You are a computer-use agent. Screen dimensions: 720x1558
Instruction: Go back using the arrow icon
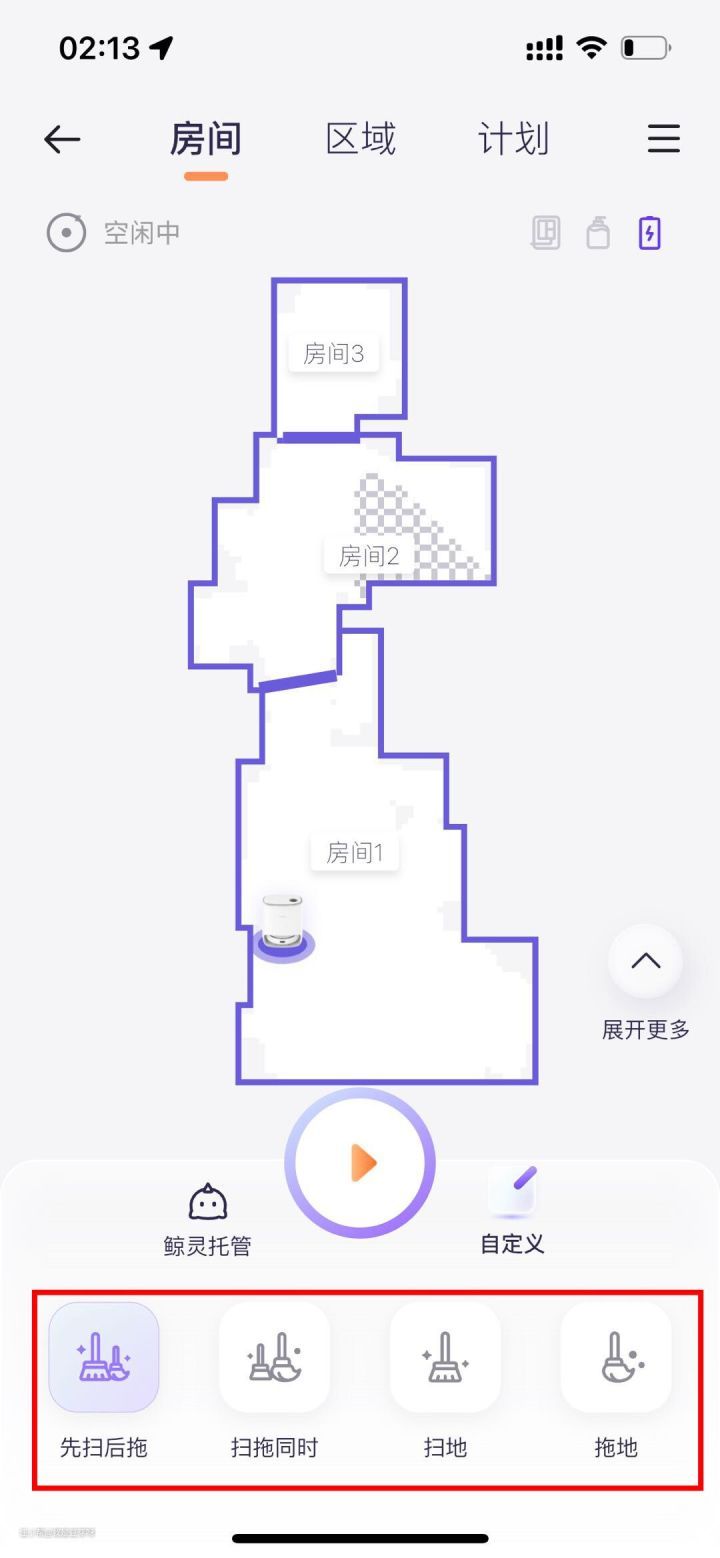62,139
